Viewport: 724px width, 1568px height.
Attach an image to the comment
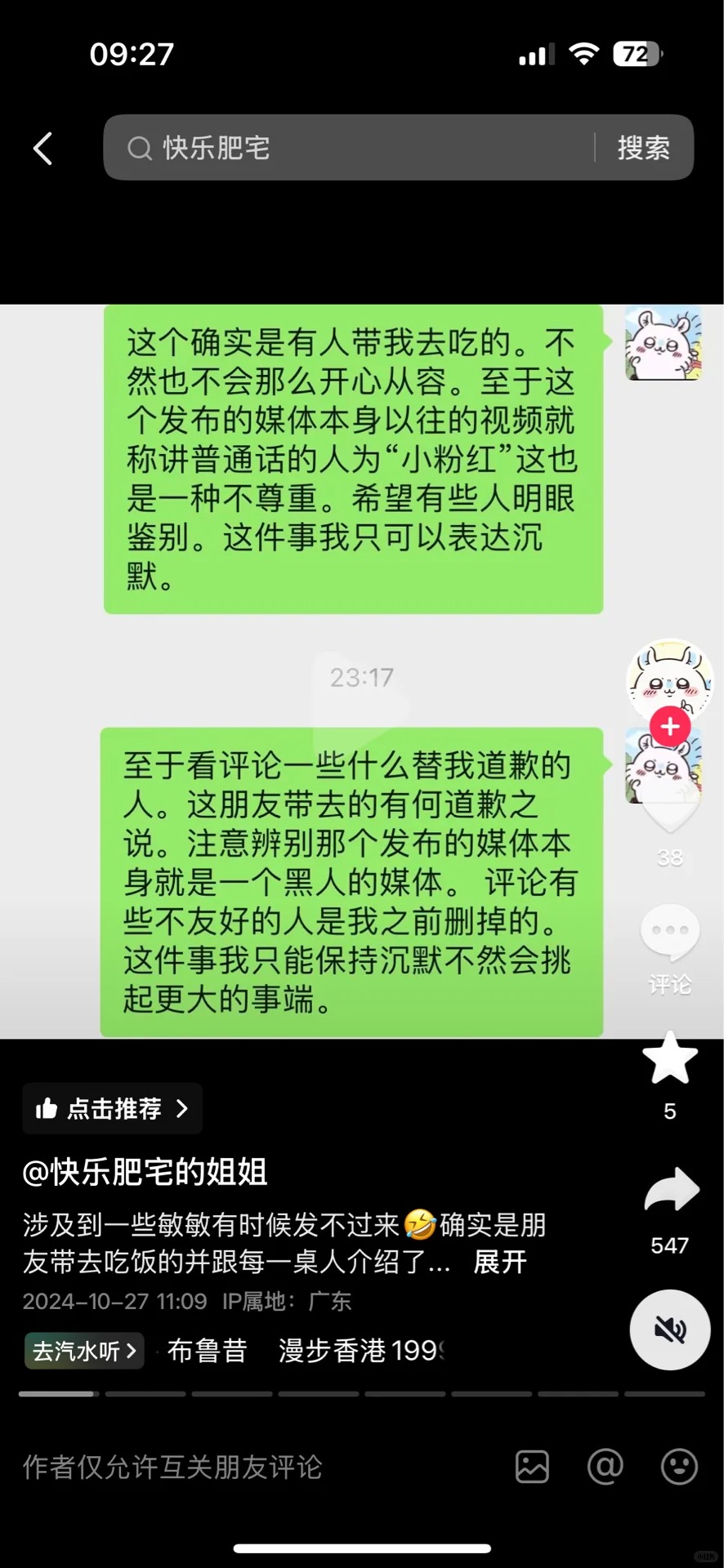532,1468
